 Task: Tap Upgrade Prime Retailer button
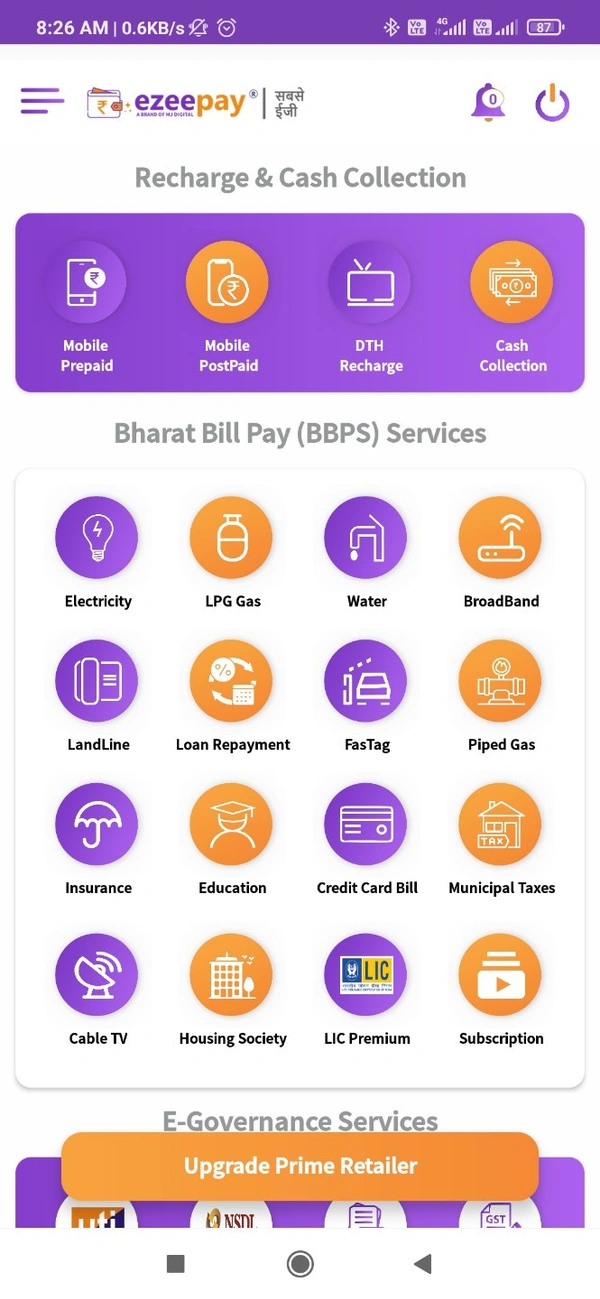300,1166
